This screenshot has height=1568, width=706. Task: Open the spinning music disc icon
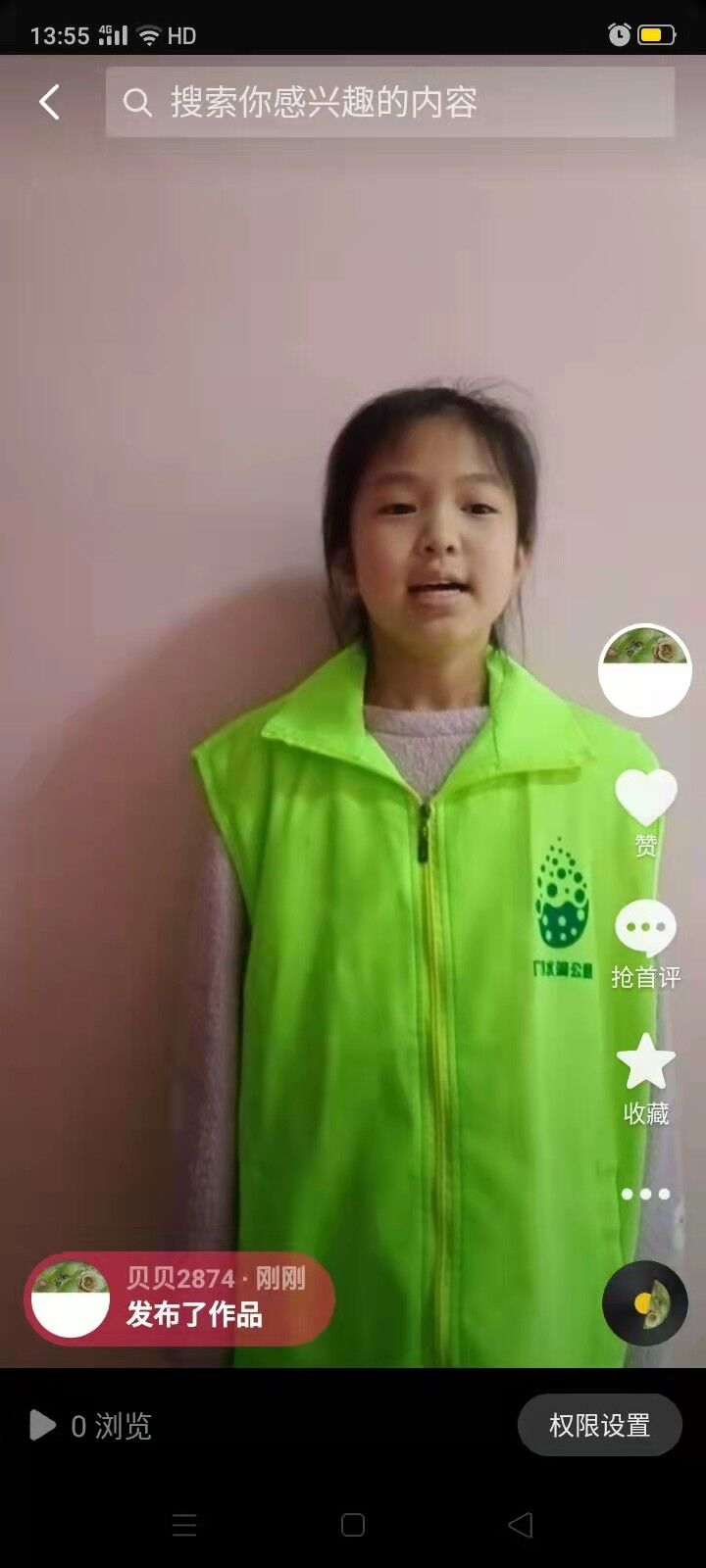pos(645,1302)
